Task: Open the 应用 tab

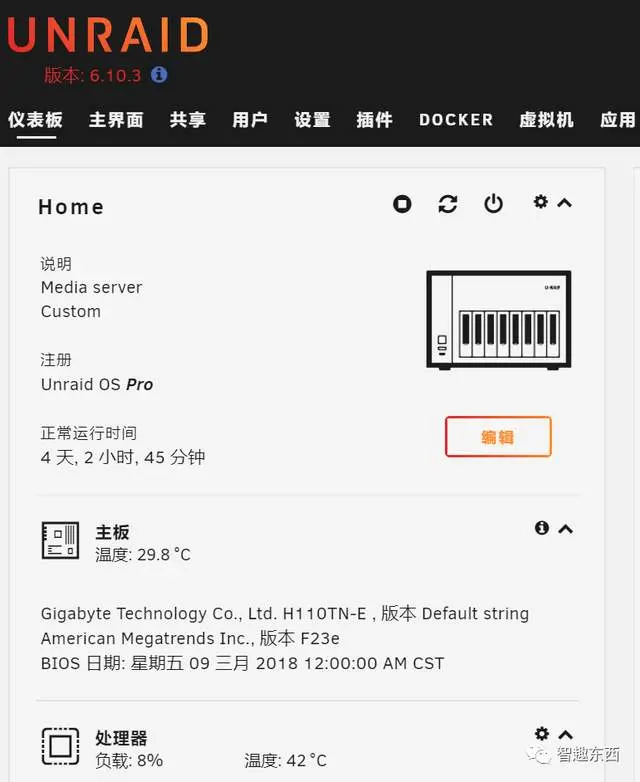Action: (618, 120)
